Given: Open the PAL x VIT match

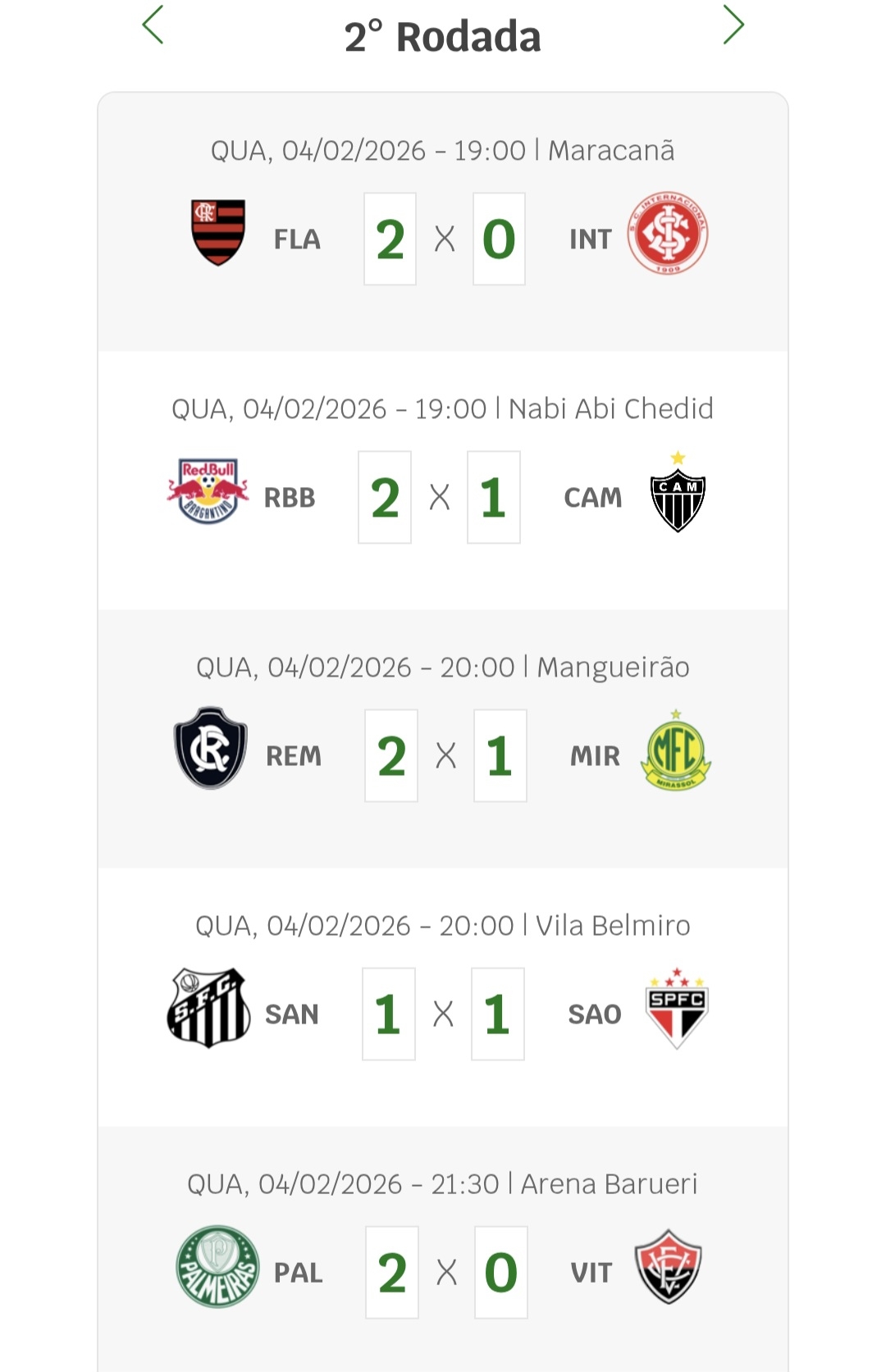Looking at the screenshot, I should 443,1272.
